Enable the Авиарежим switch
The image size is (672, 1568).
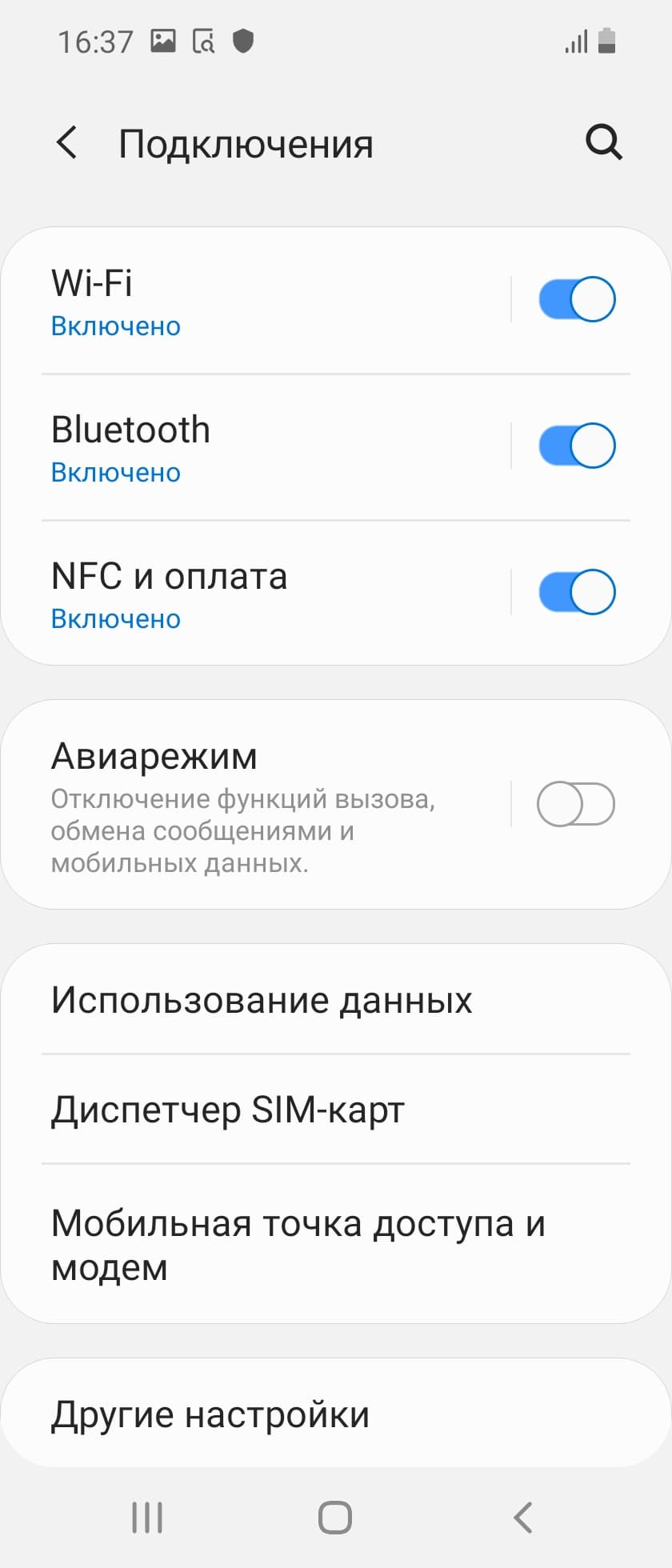click(575, 804)
